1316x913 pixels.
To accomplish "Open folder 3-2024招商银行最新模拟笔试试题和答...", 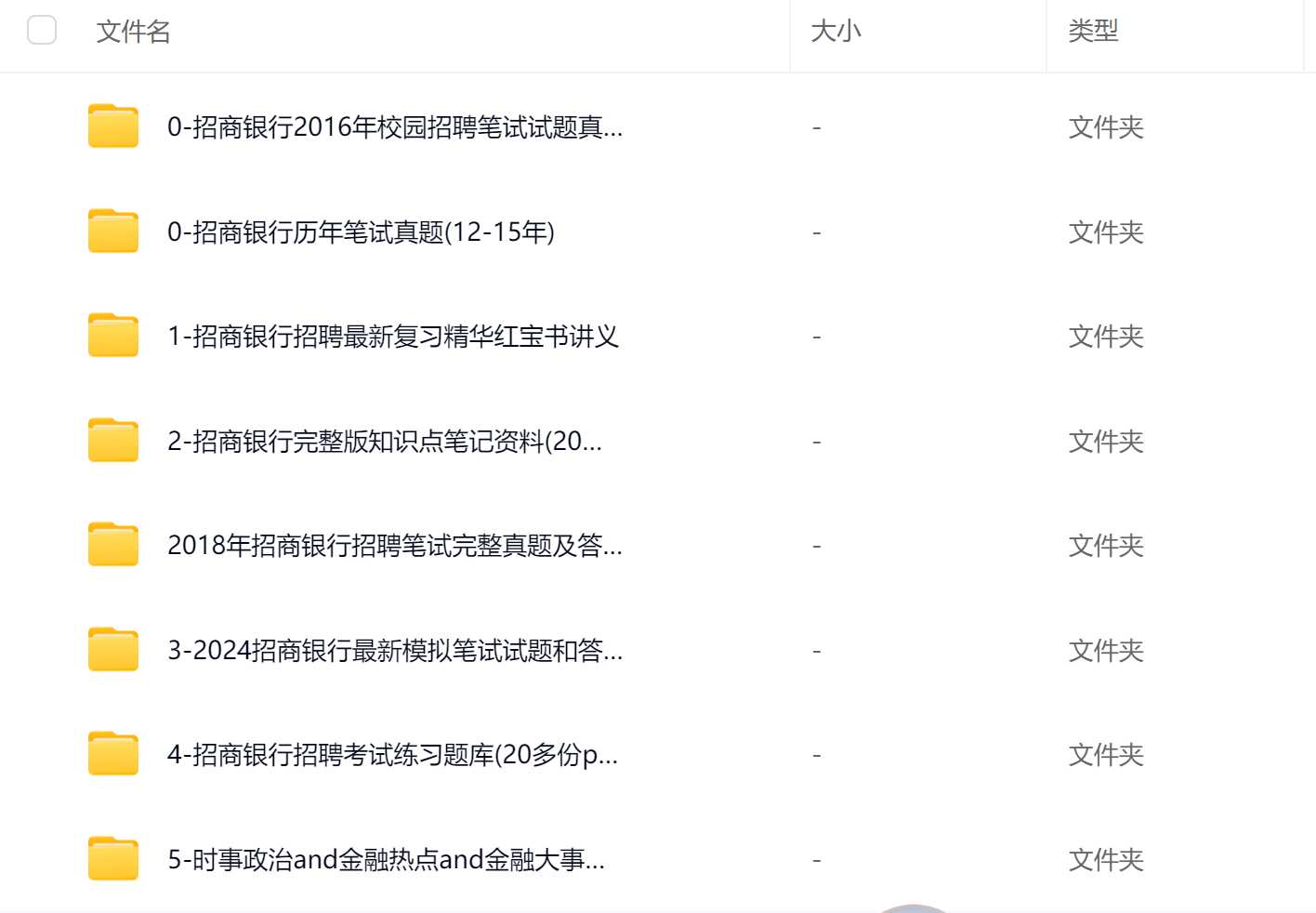I will [394, 650].
